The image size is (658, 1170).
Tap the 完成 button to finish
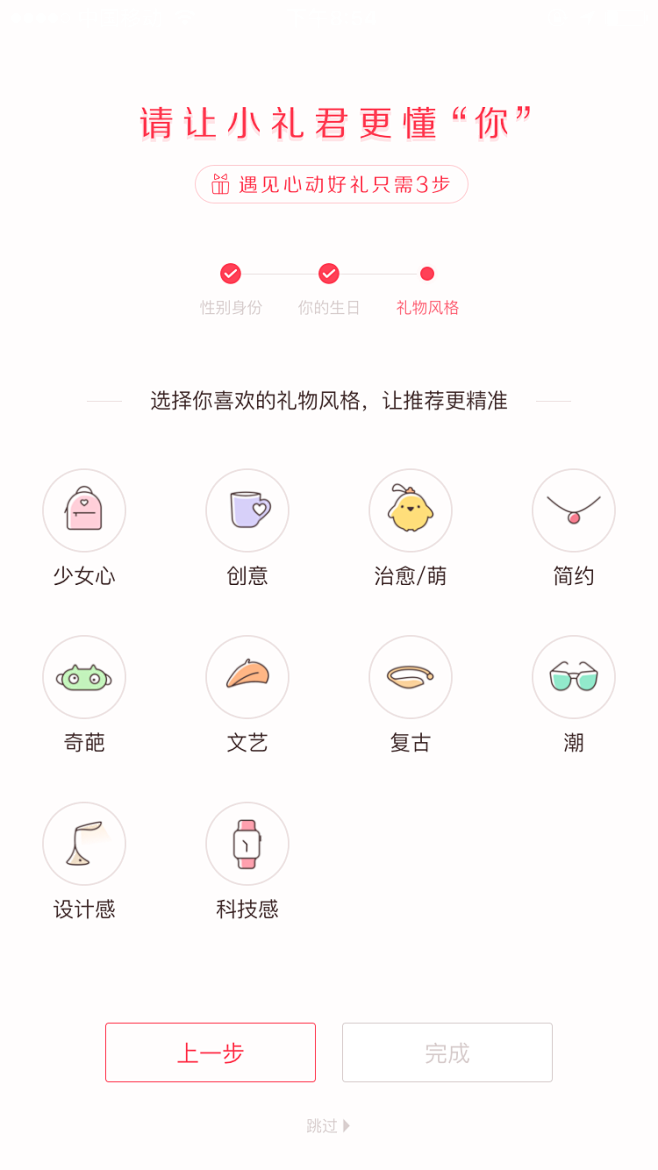(447, 1052)
